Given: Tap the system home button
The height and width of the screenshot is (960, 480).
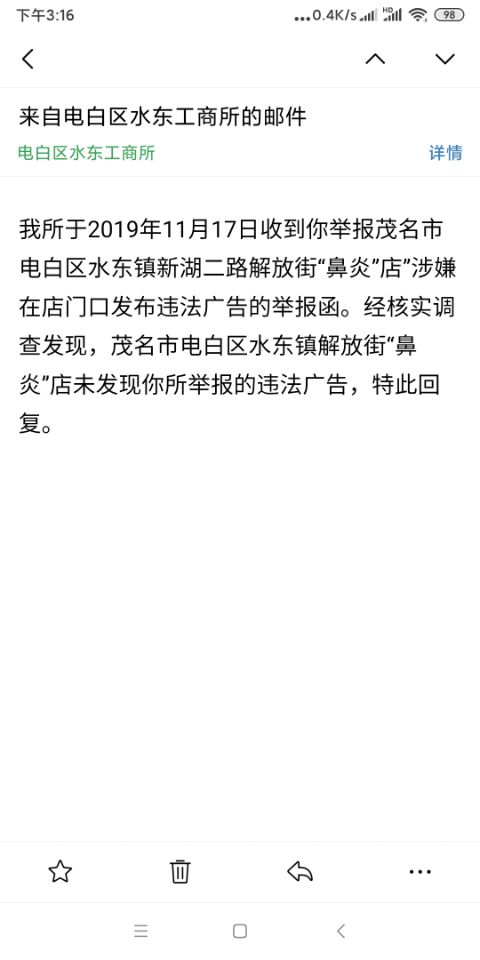Looking at the screenshot, I should click(x=240, y=931).
